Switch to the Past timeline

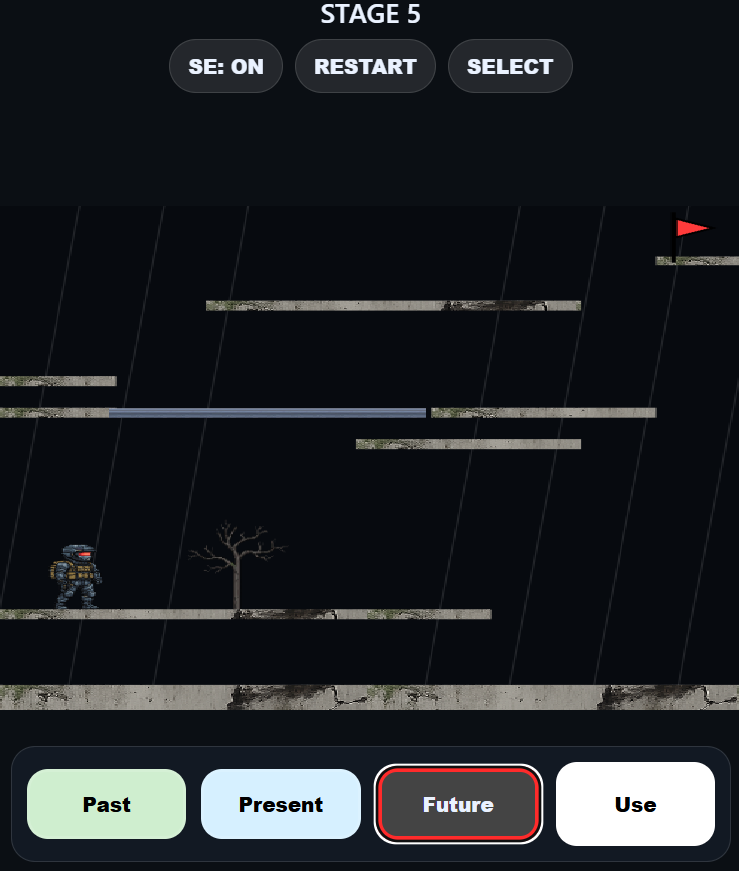(x=107, y=805)
